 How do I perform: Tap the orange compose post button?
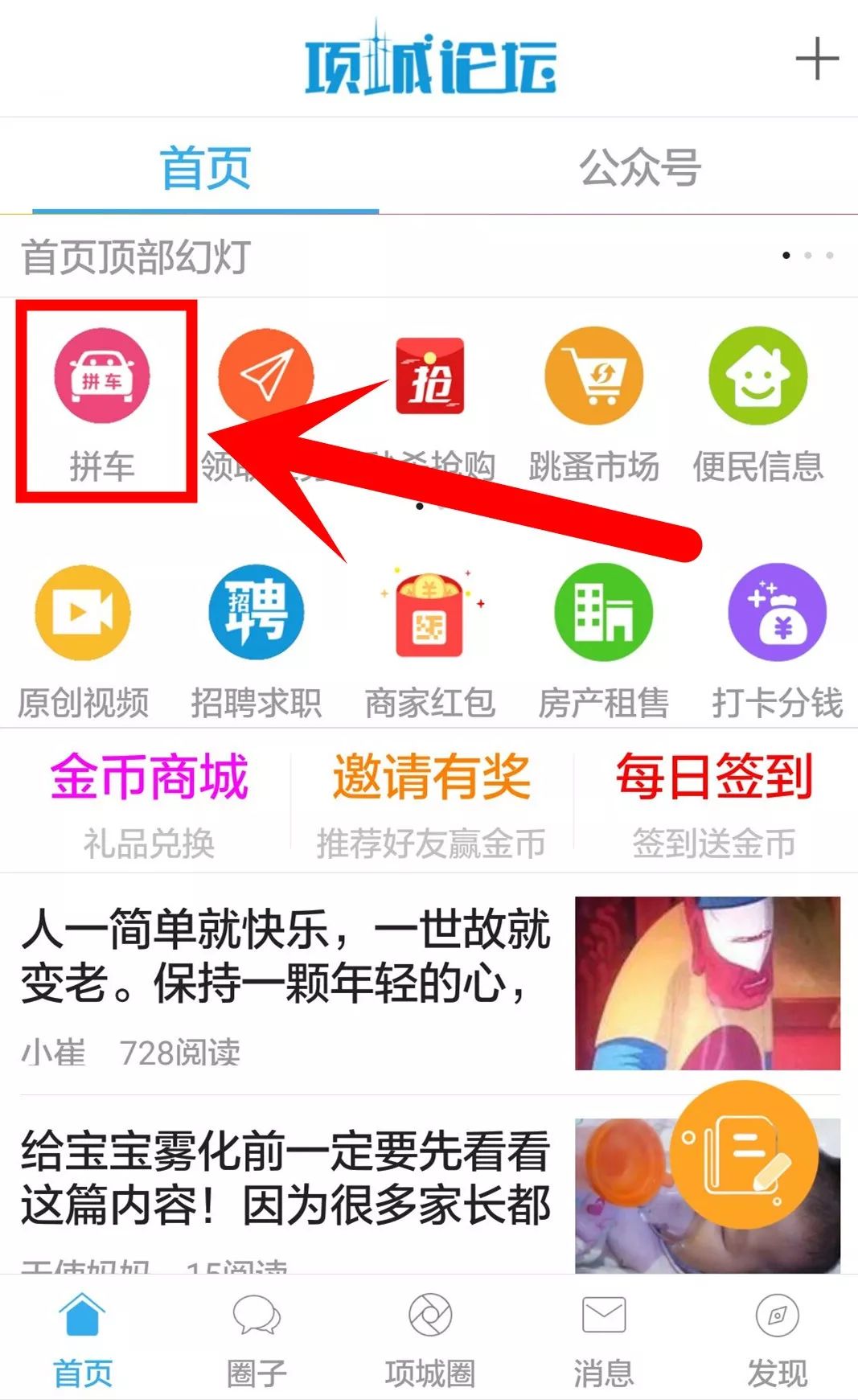click(x=744, y=1155)
